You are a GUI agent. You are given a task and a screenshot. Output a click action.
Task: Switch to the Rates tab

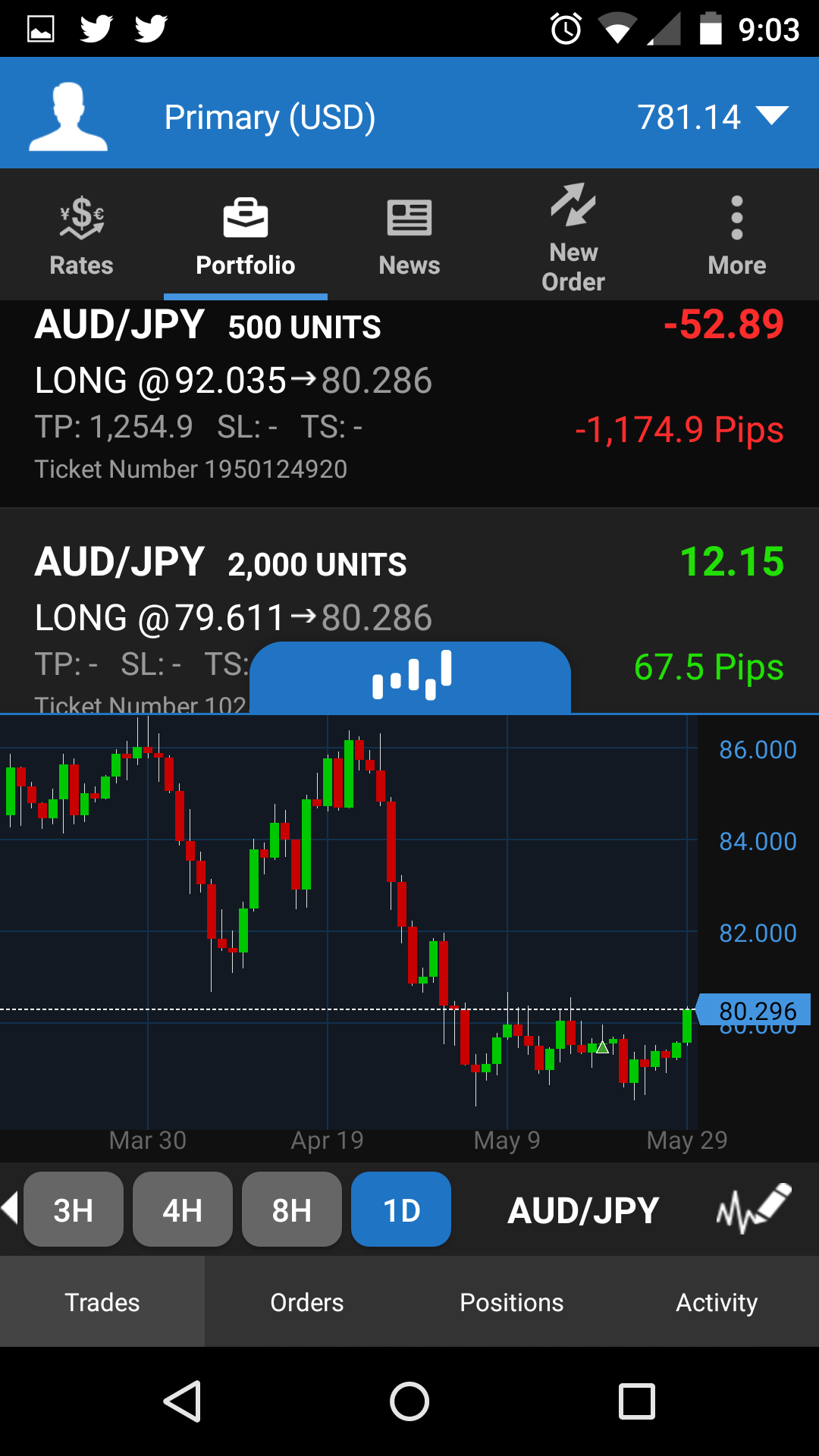coord(81,237)
